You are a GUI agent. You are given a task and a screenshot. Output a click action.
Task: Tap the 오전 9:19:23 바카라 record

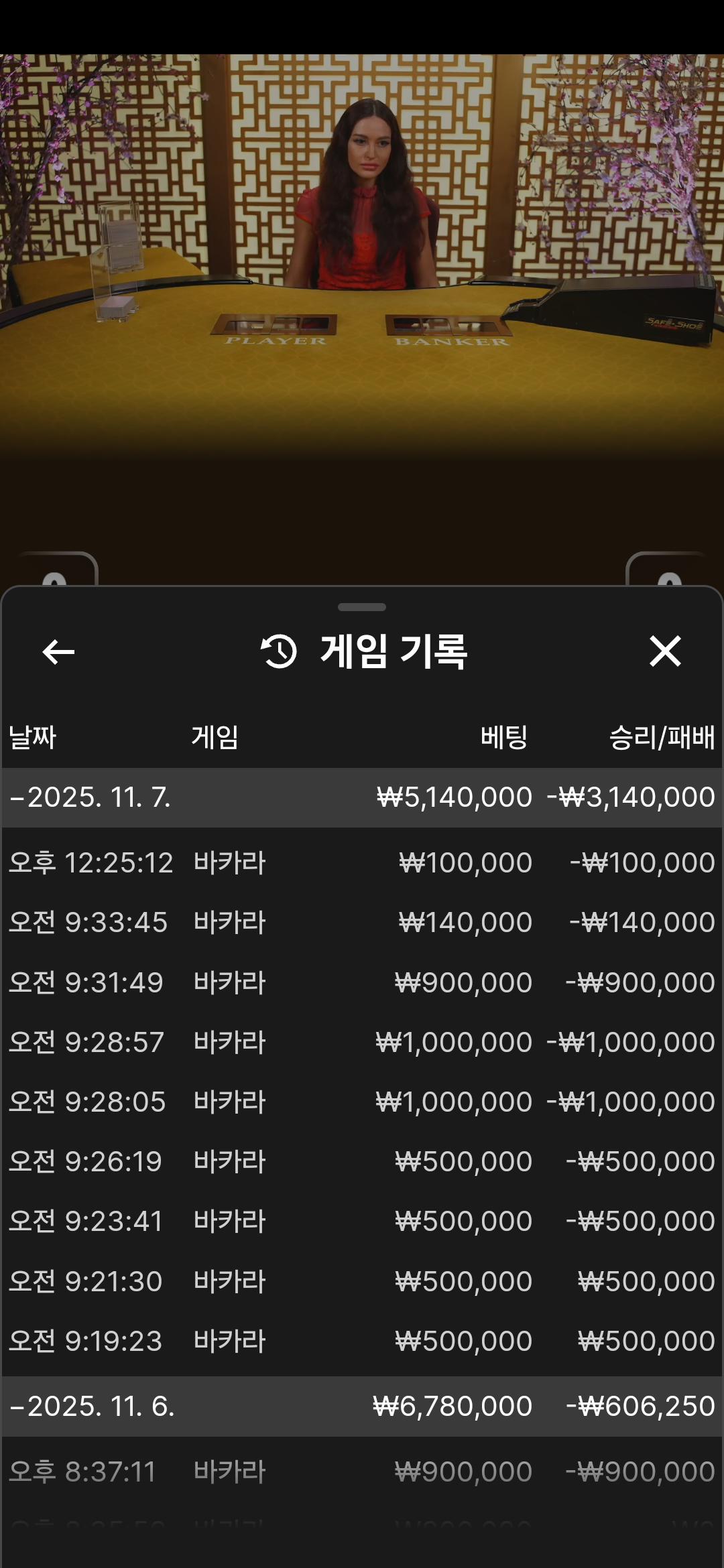point(362,1341)
